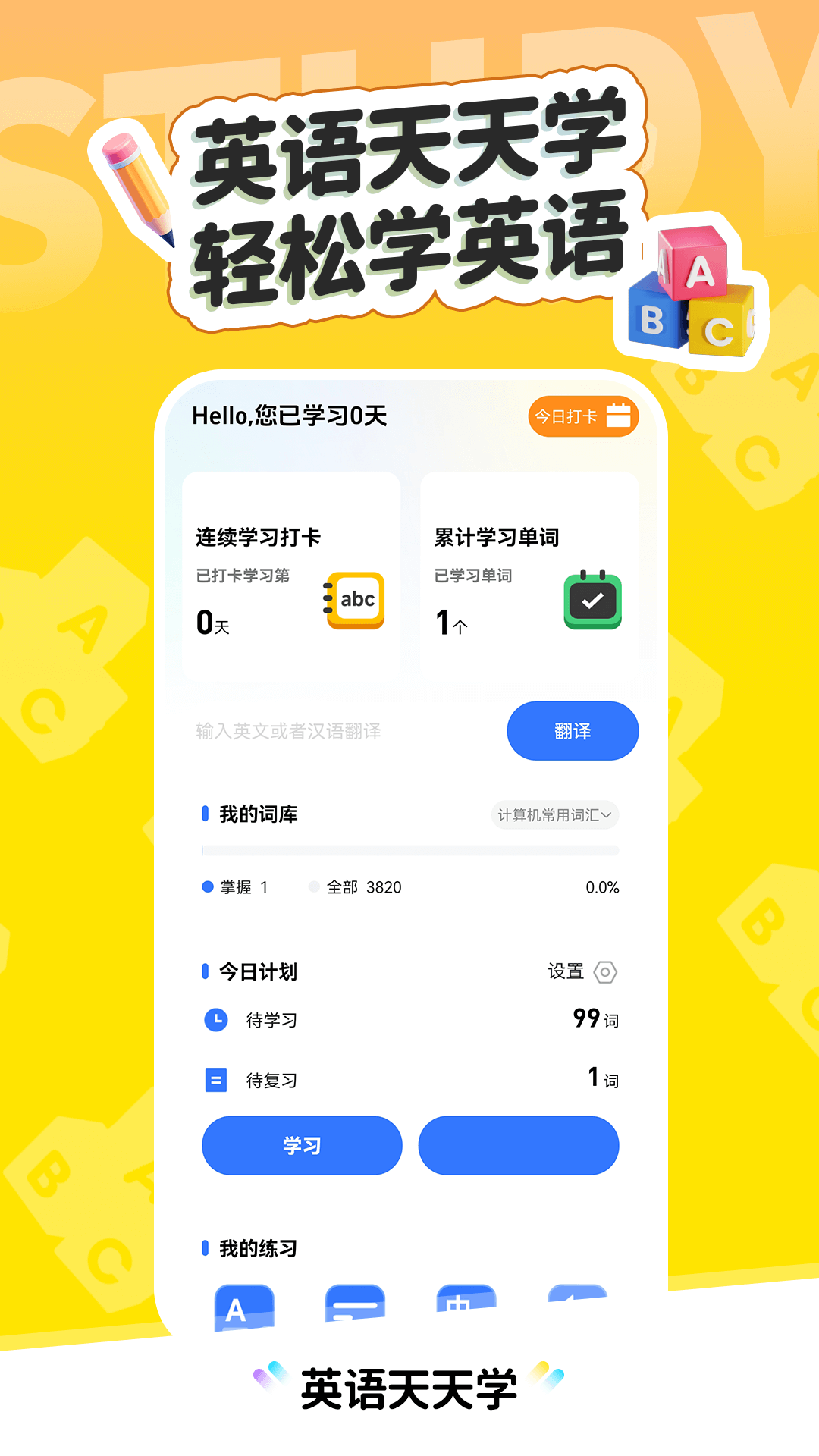This screenshot has width=819, height=1456.
Task: Open the abc vocabulary book icon
Action: (x=353, y=601)
